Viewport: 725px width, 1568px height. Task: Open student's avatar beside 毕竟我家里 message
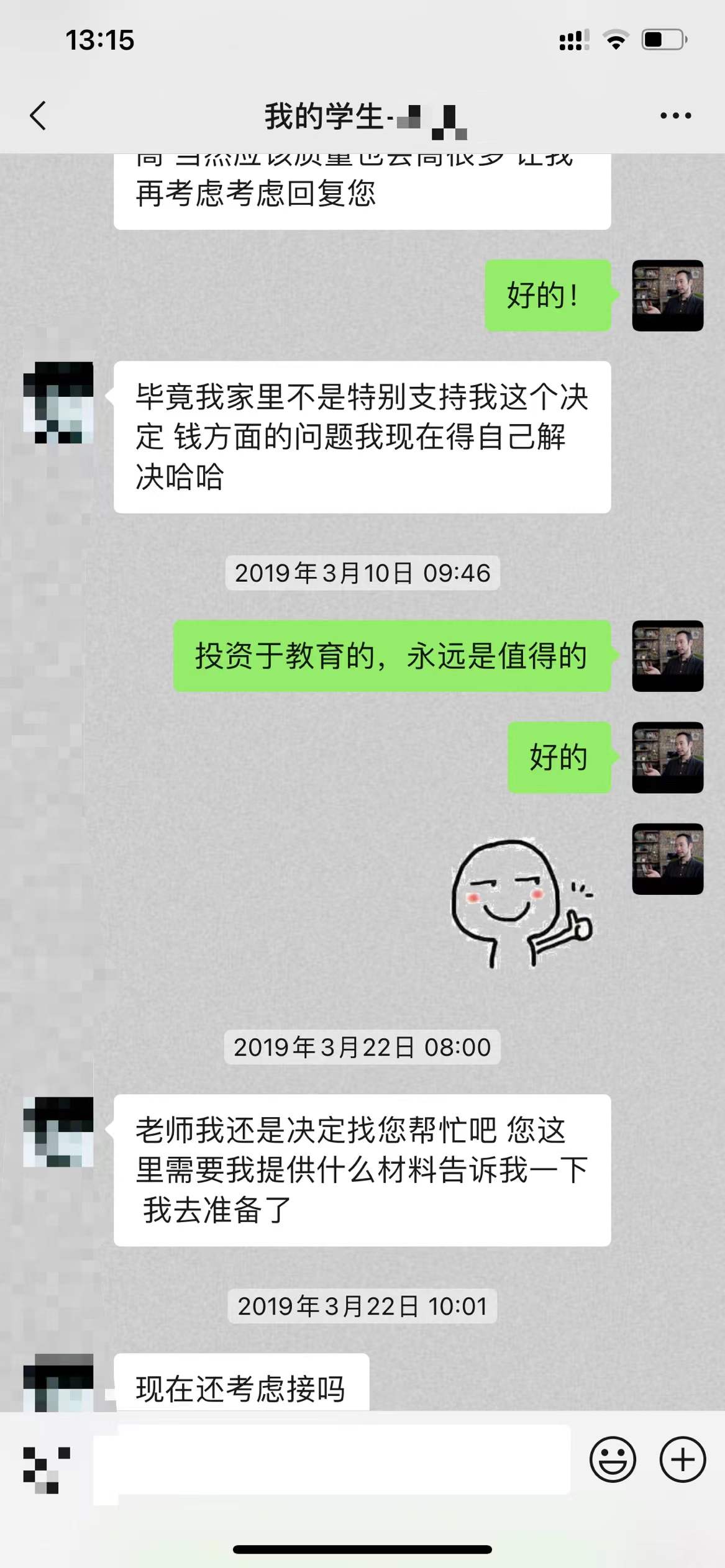pyautogui.click(x=58, y=402)
